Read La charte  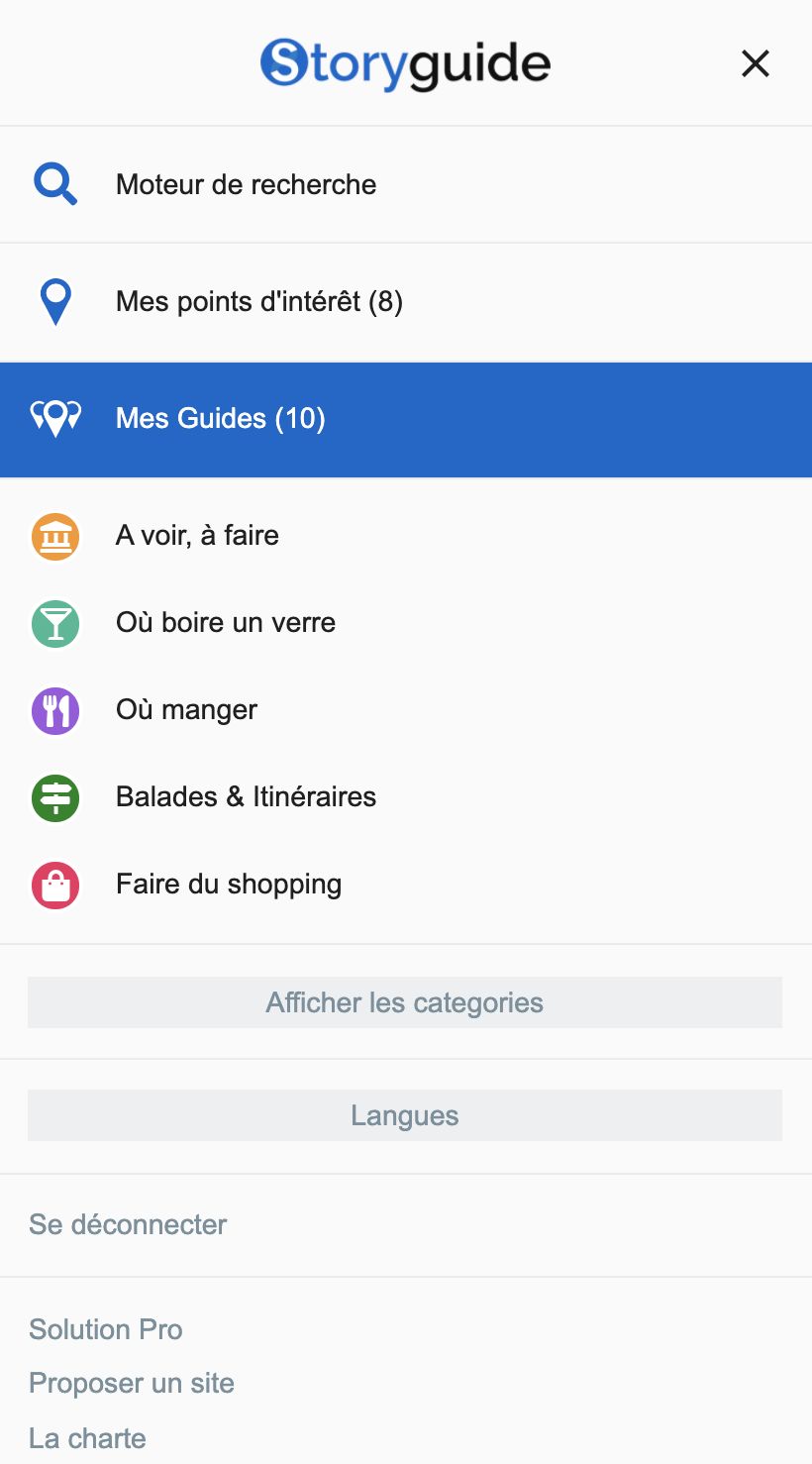pos(88,1438)
